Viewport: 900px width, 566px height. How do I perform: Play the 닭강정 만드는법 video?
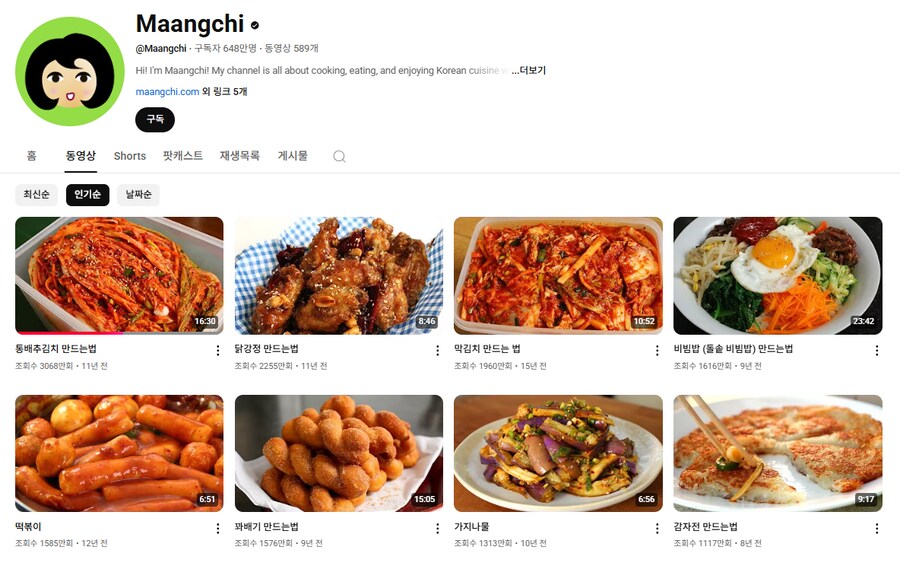(338, 275)
